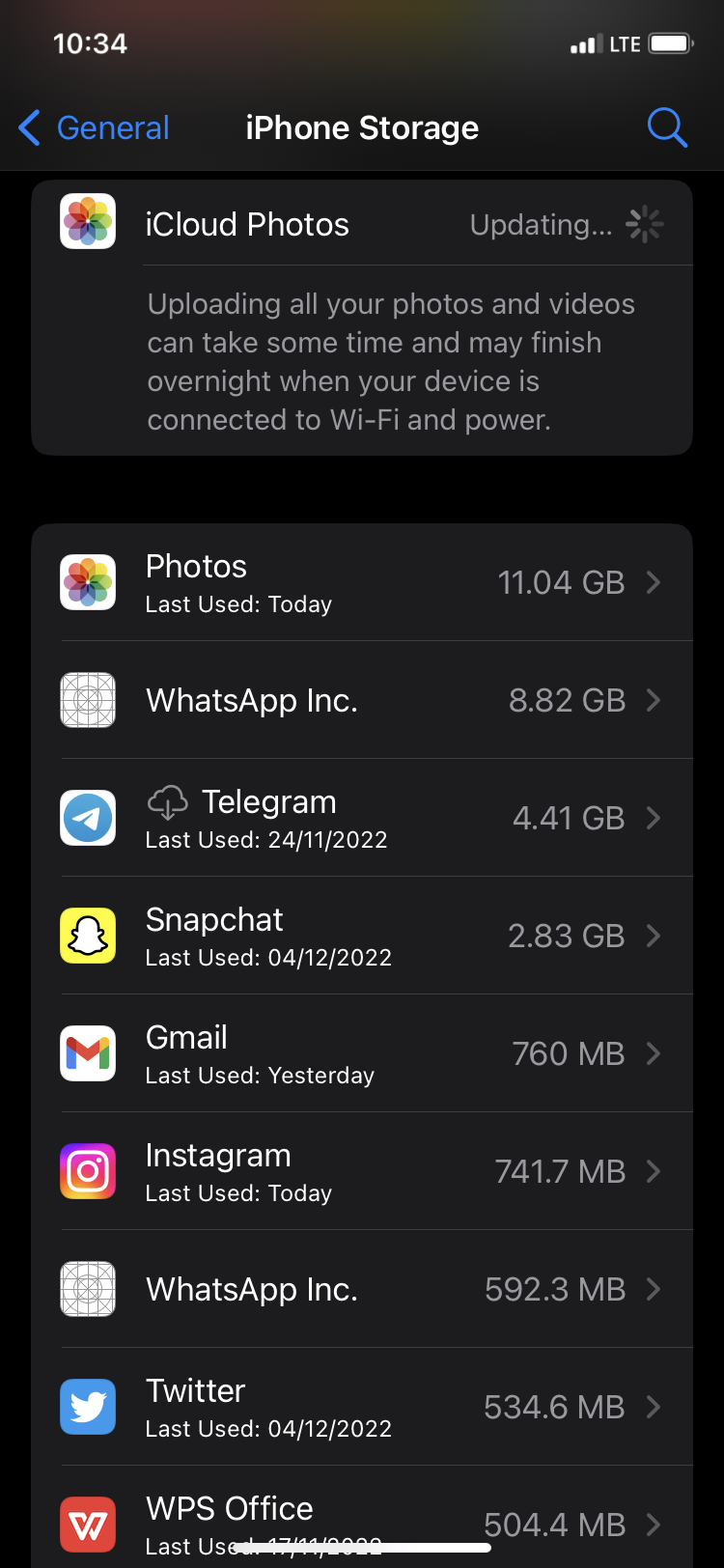Viewport: 724px width, 1568px height.
Task: Expand the Snapchat storage details
Action: click(x=654, y=936)
